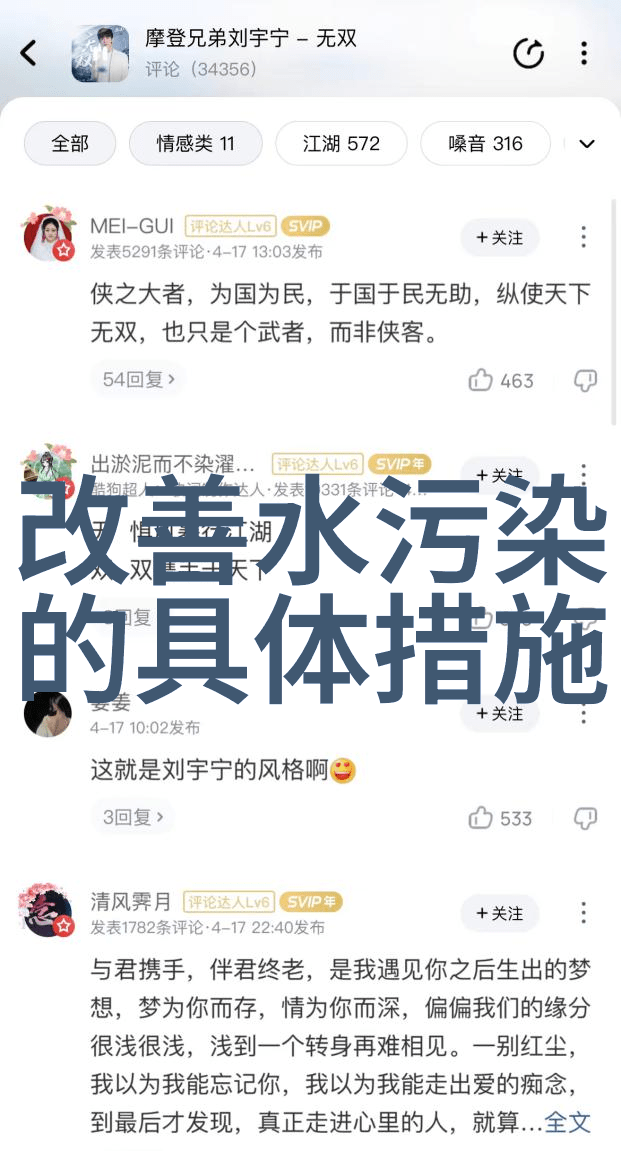Open the top-right overflow menu
The height and width of the screenshot is (1151, 621).
(584, 53)
